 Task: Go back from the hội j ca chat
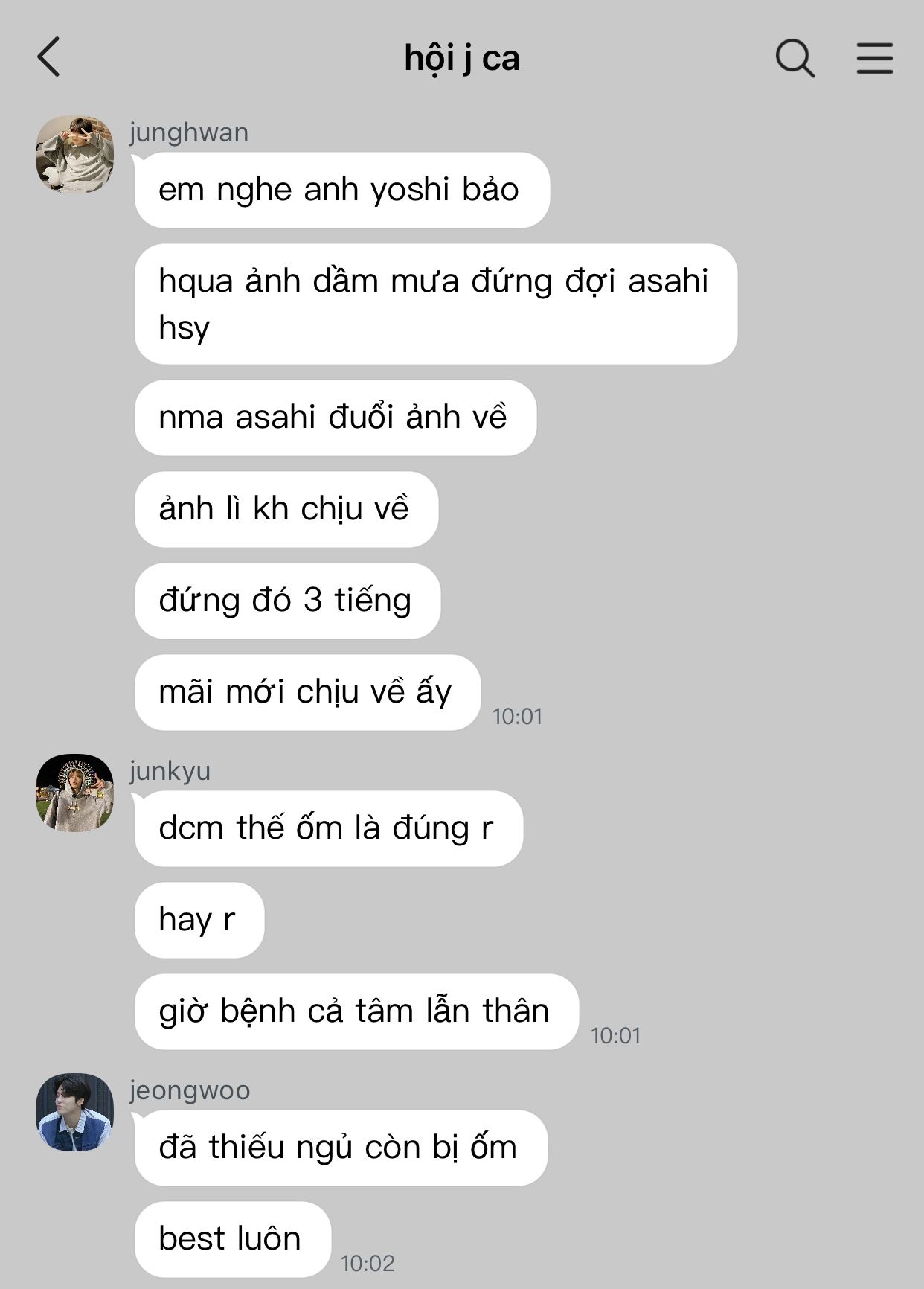click(x=49, y=57)
